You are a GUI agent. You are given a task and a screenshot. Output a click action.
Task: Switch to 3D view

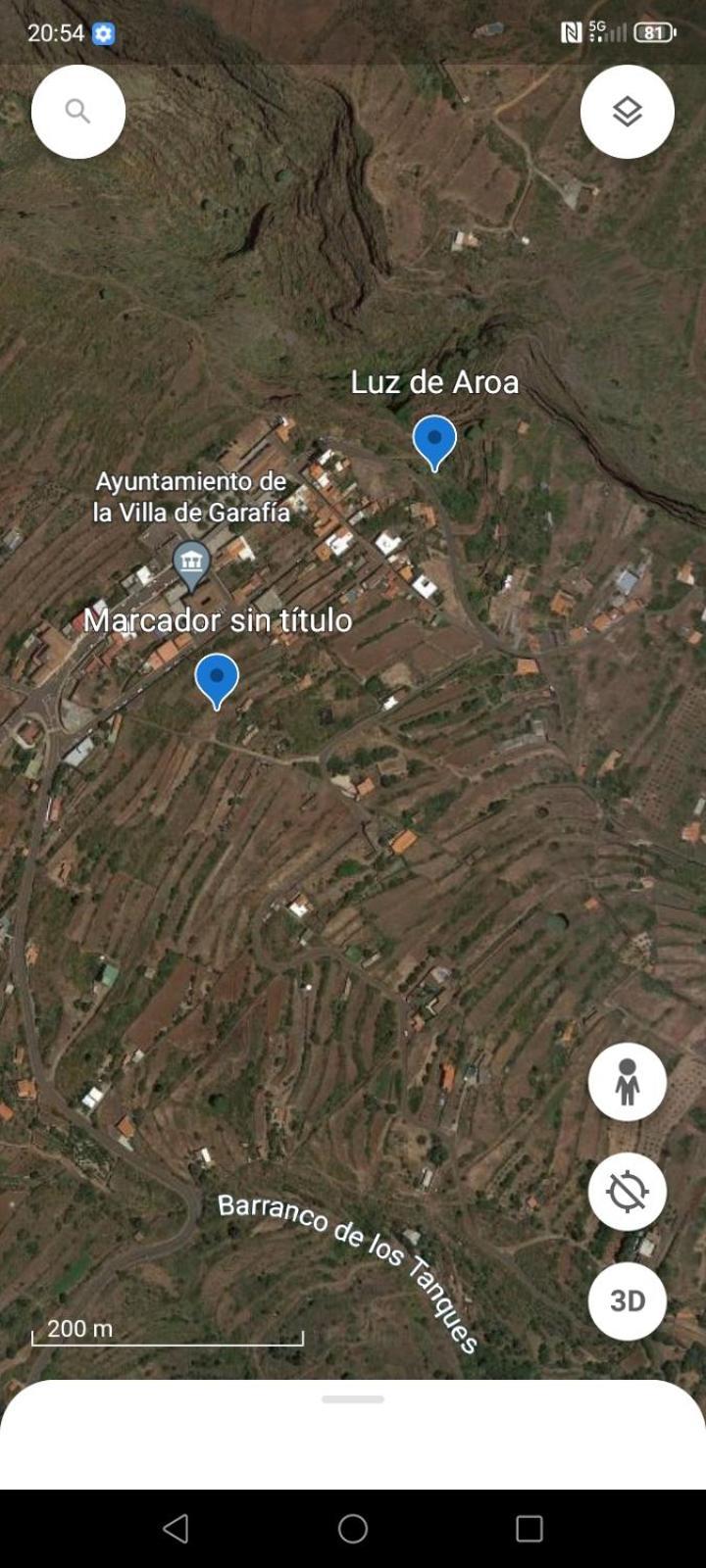click(x=627, y=1300)
